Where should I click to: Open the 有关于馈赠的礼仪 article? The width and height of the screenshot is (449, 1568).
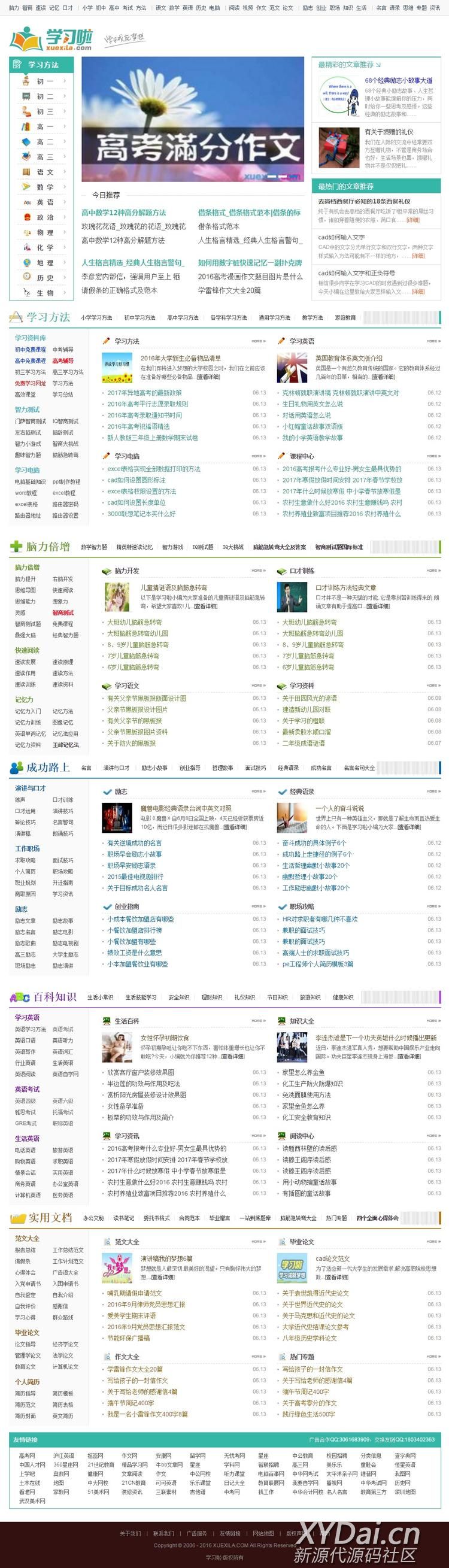tap(389, 132)
